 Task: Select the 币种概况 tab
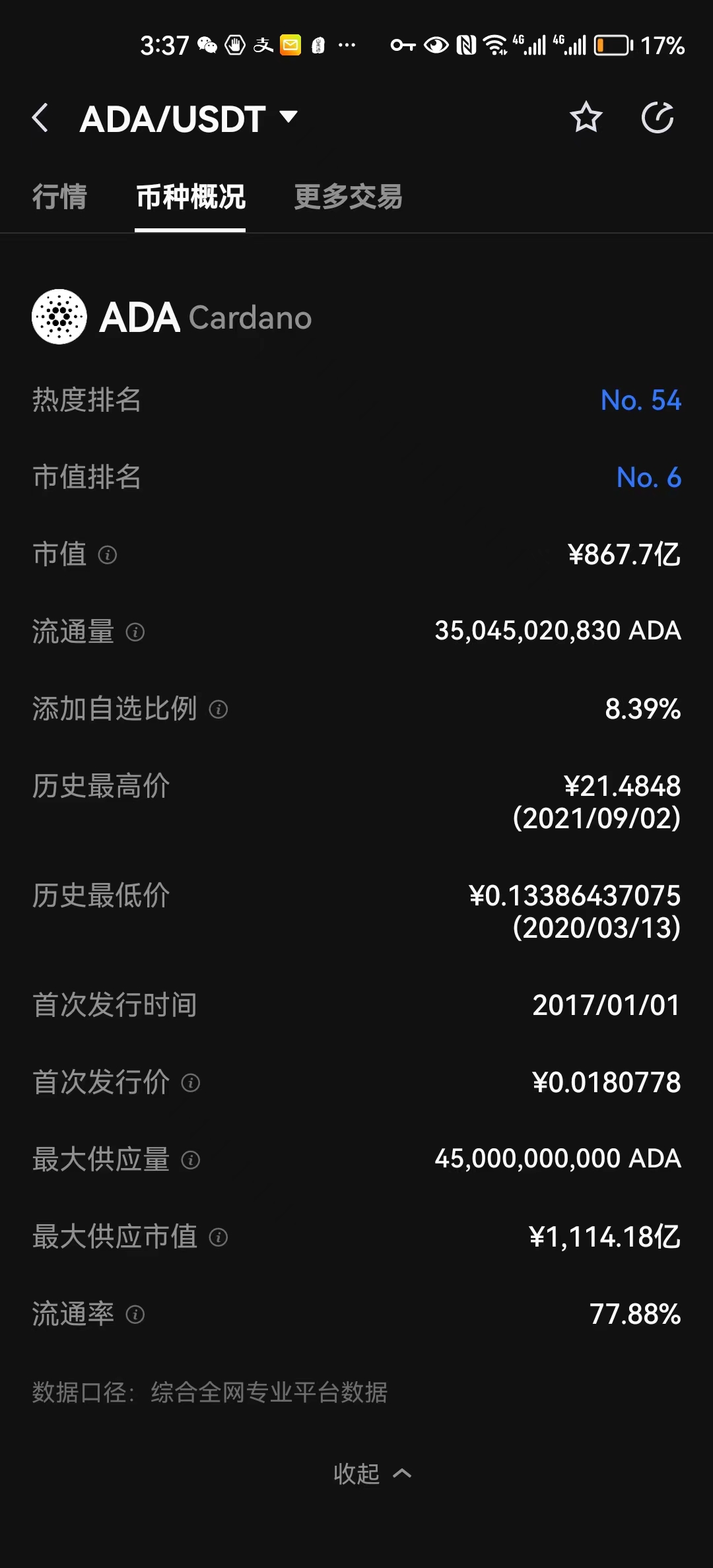click(x=190, y=197)
